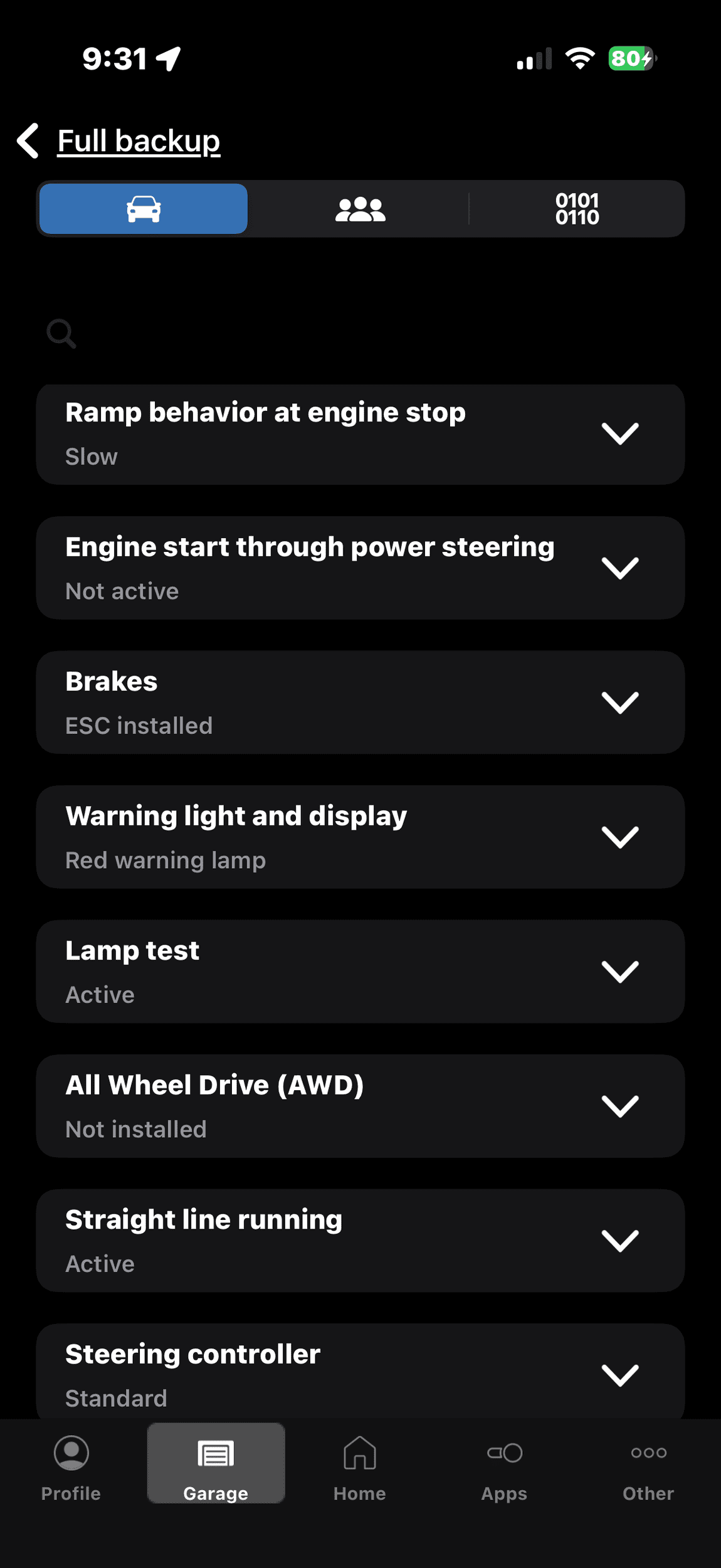Expand the Lamp test setting
The width and height of the screenshot is (721, 1568).
pyautogui.click(x=619, y=972)
